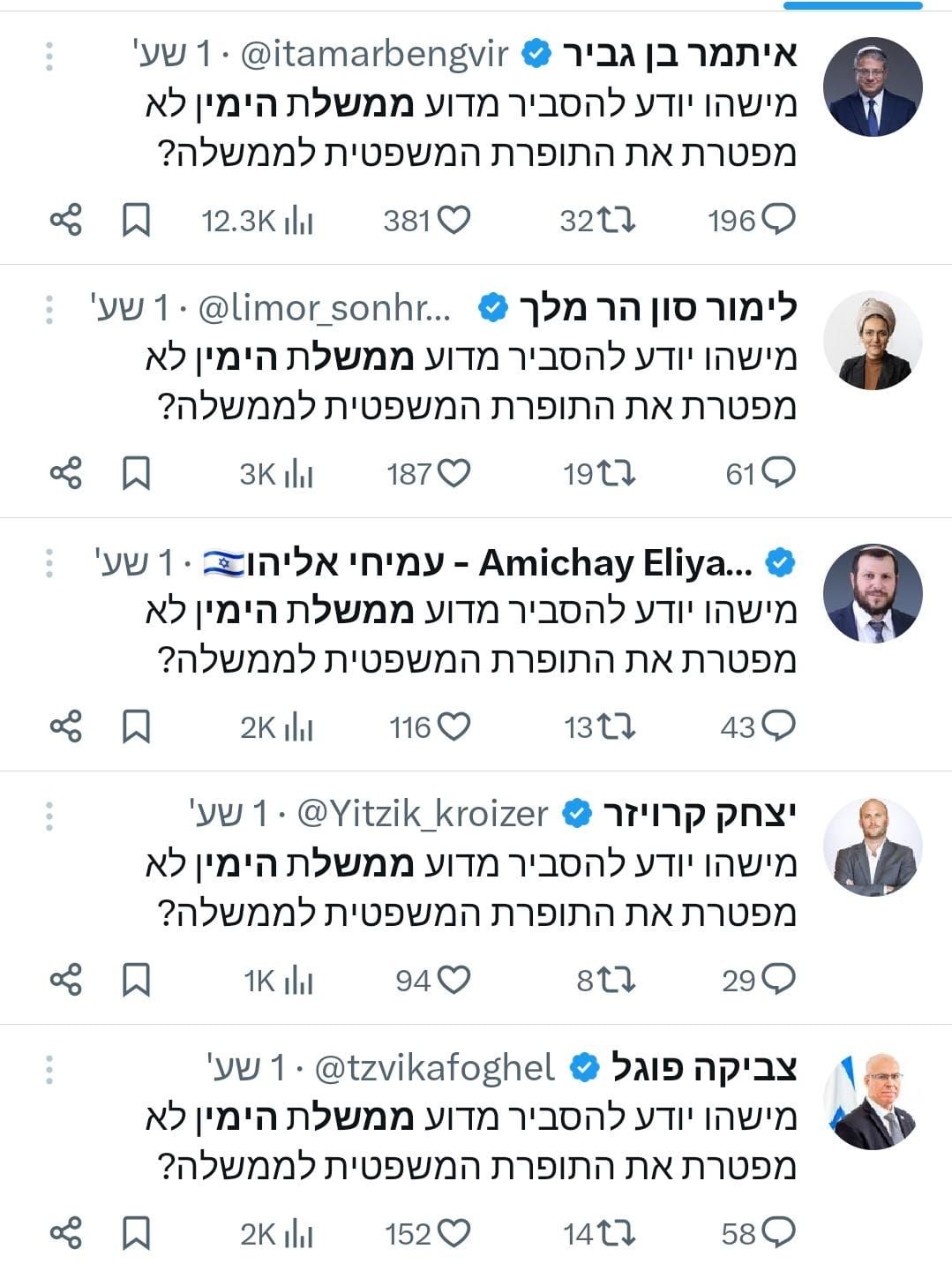Retweet the post by @itamarbengvir
Screen dimensions: 952x1264
[x=616, y=220]
